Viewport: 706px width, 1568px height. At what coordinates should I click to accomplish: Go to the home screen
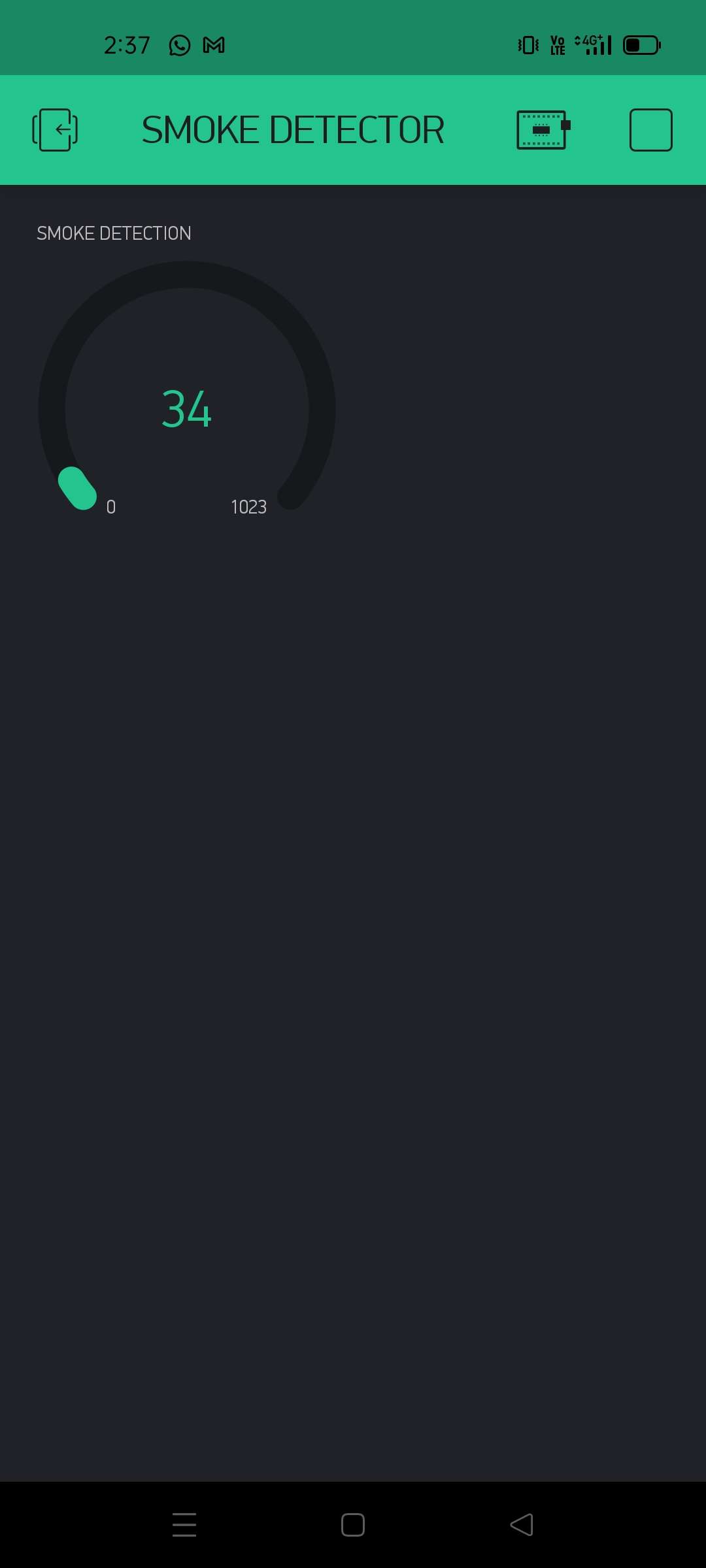pos(353,1525)
